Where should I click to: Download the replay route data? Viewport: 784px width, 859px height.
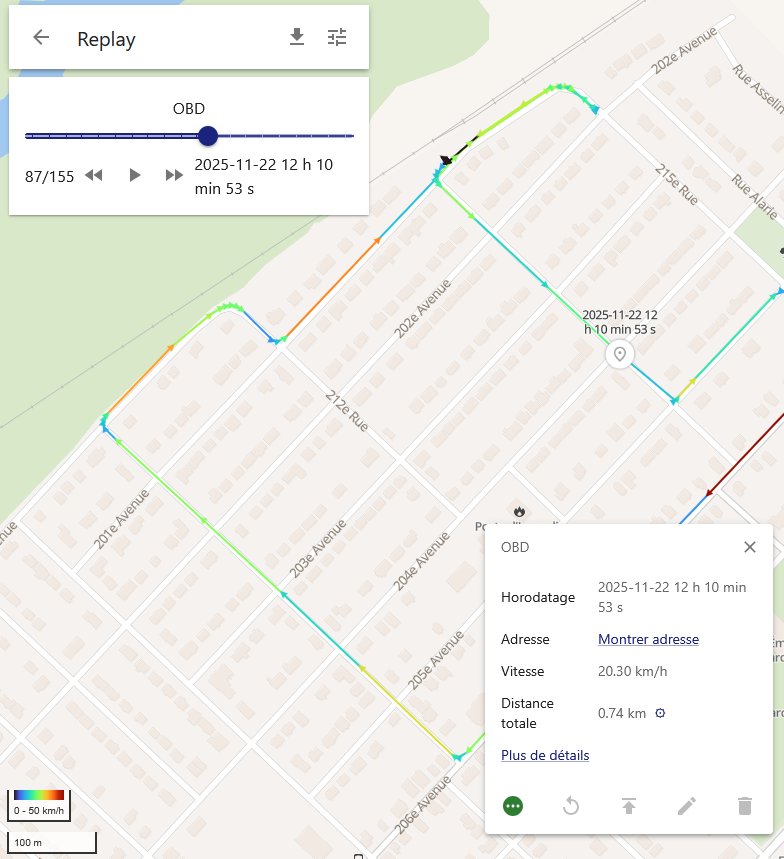click(296, 38)
